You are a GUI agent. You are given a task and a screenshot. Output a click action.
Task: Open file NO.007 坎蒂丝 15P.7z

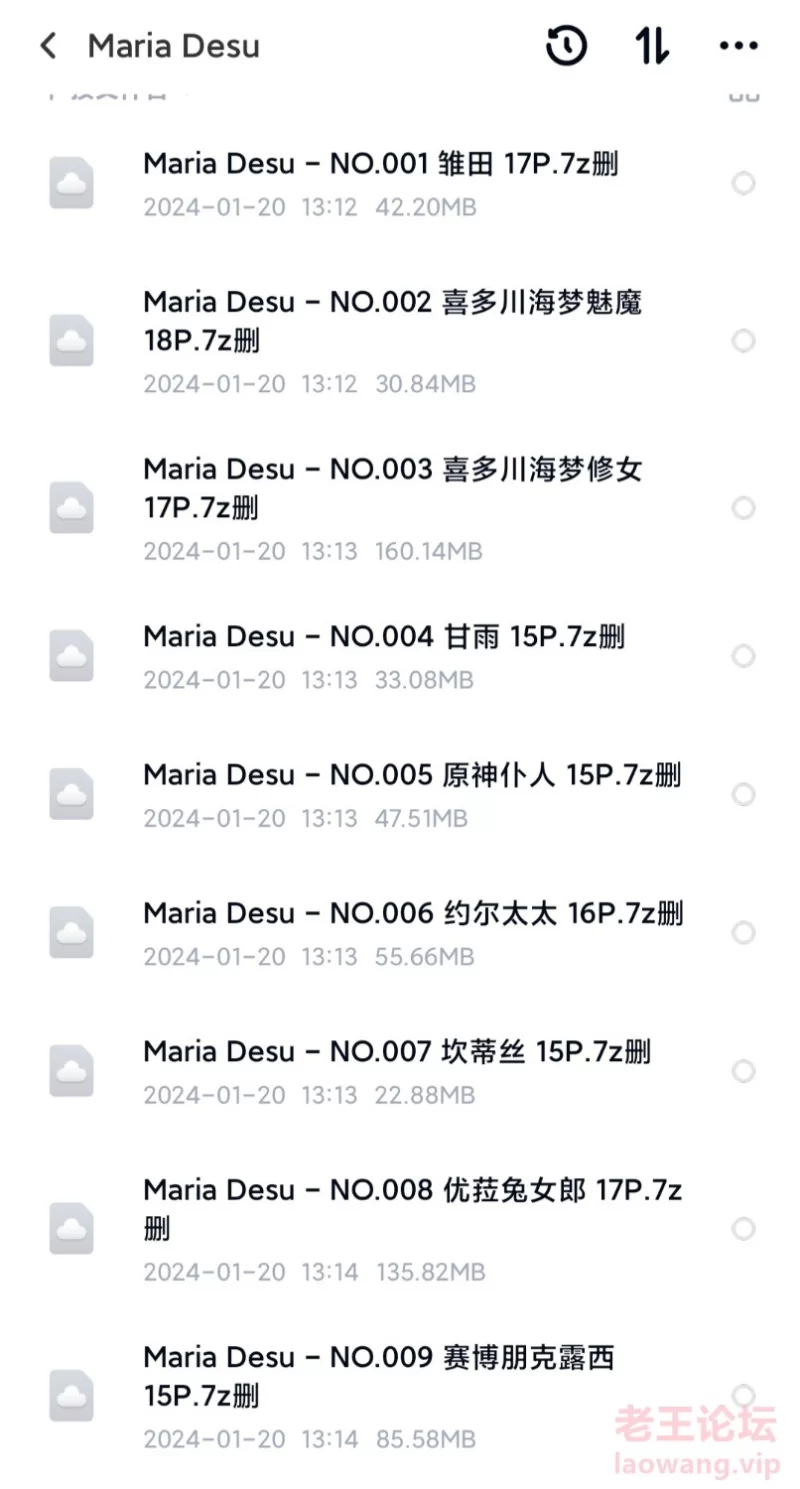pyautogui.click(x=400, y=1071)
